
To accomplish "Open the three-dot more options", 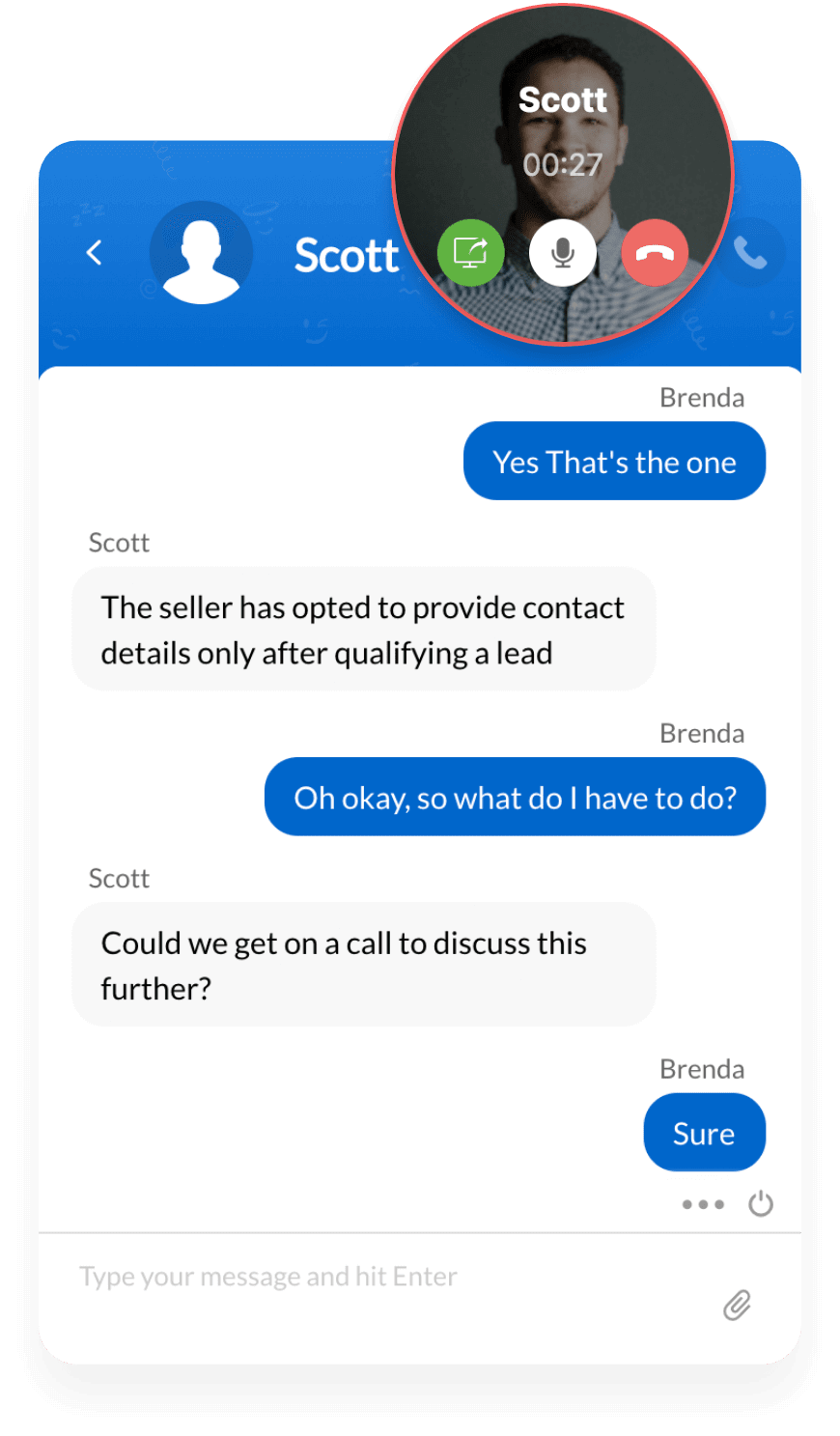I will tap(703, 1204).
